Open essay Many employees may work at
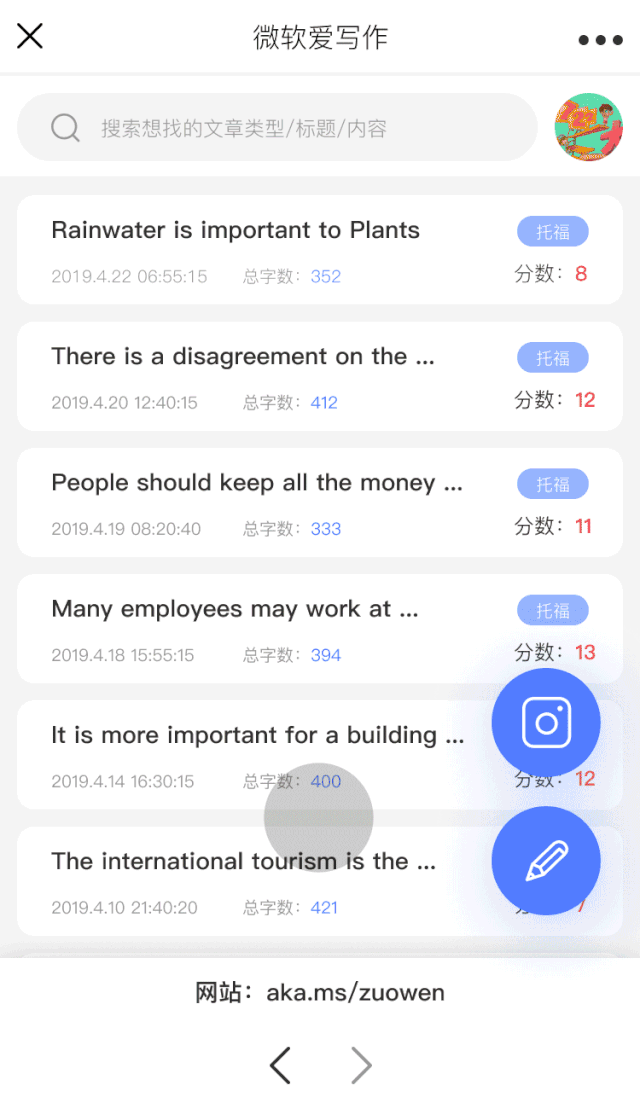640x1103 pixels. click(x=234, y=609)
